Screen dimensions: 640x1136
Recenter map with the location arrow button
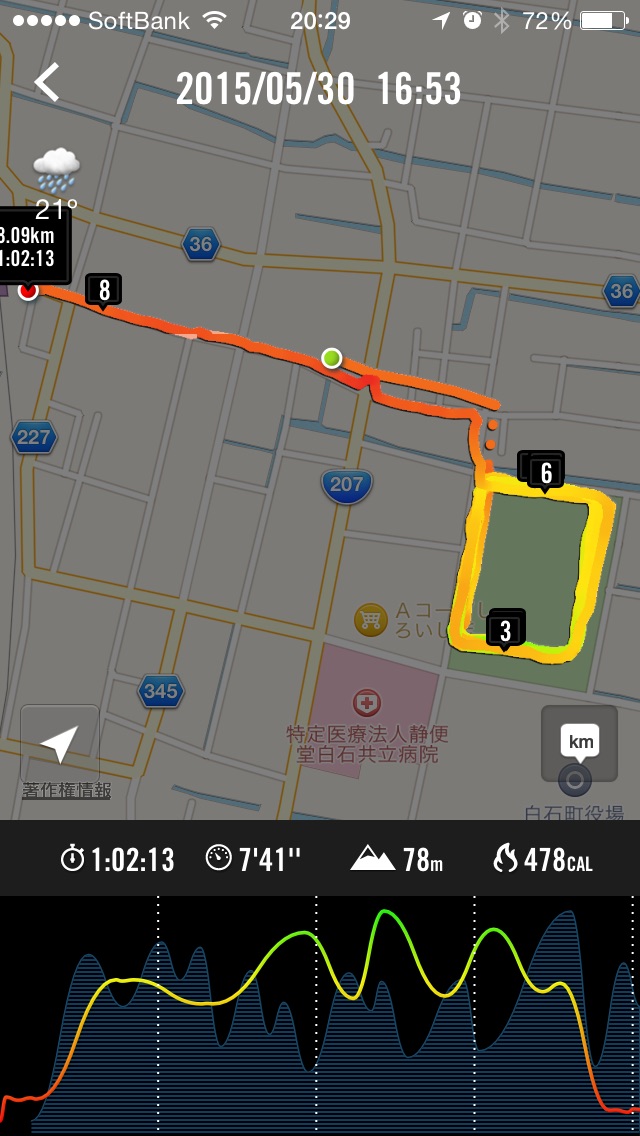pos(60,744)
